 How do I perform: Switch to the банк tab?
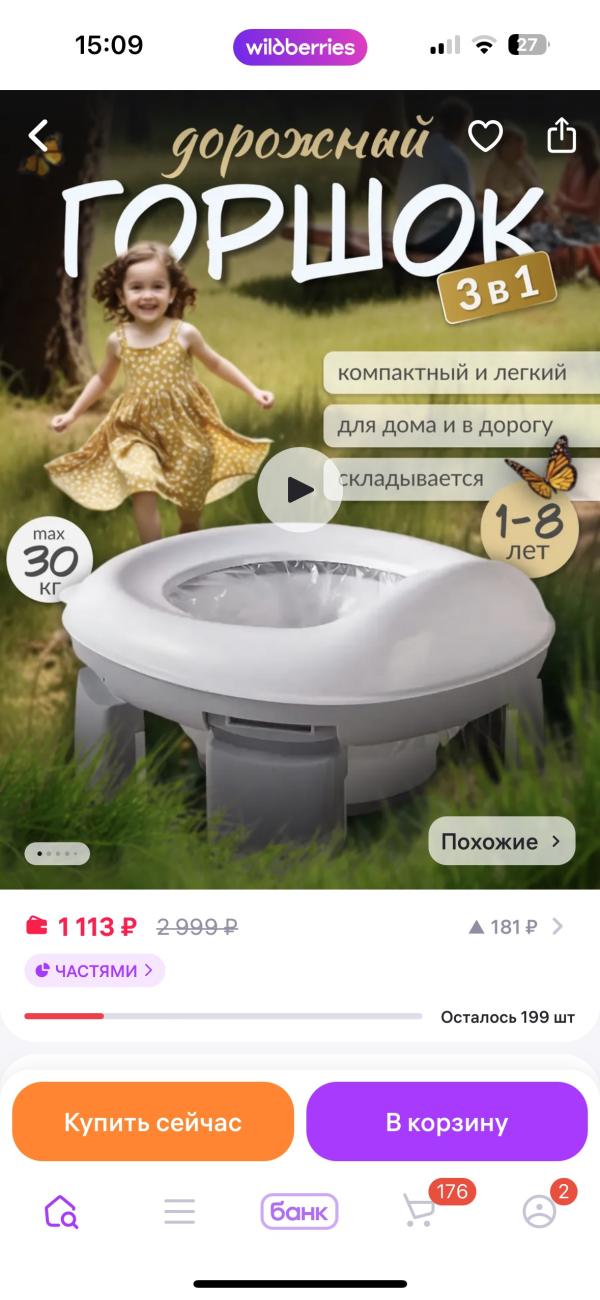300,1212
